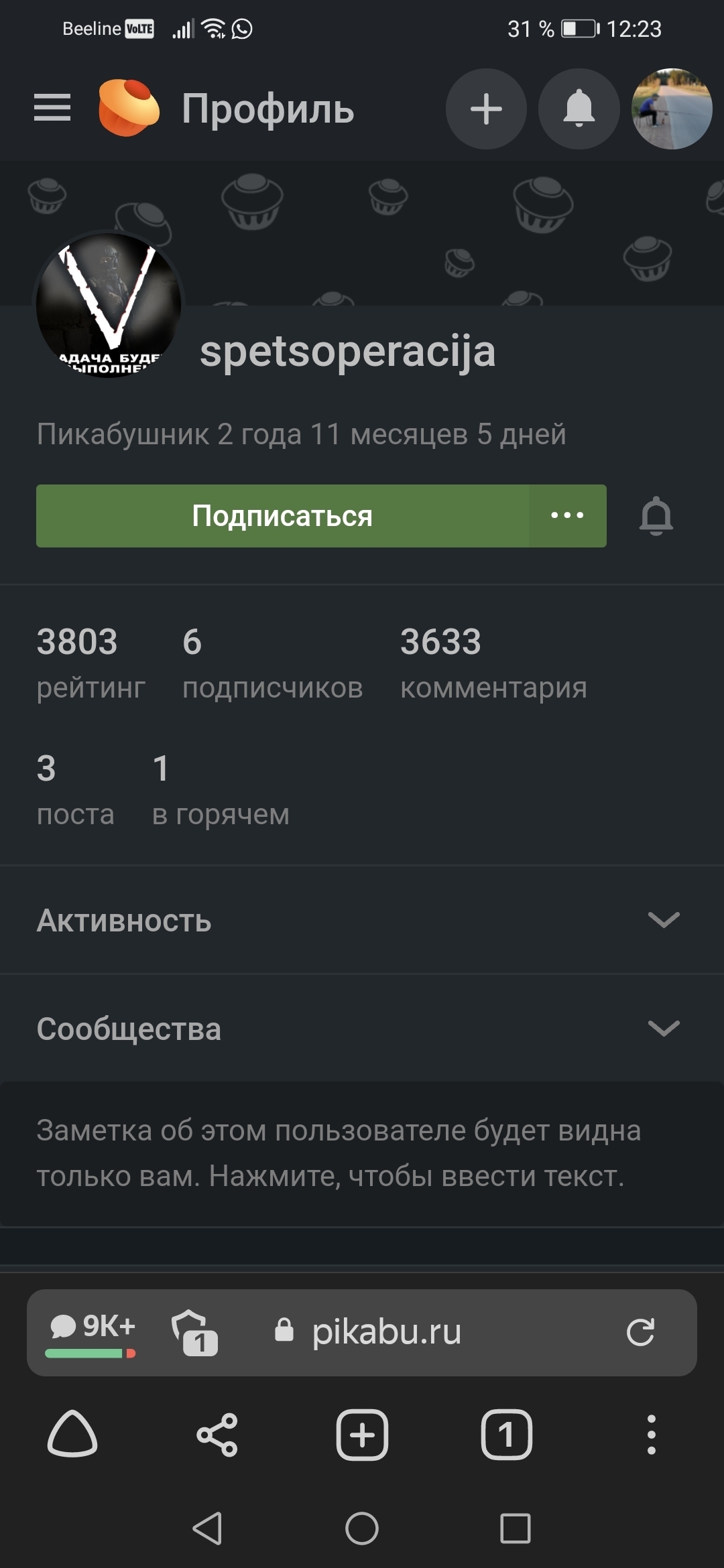Open my account avatar in header
The width and height of the screenshot is (724, 1568).
point(671,109)
